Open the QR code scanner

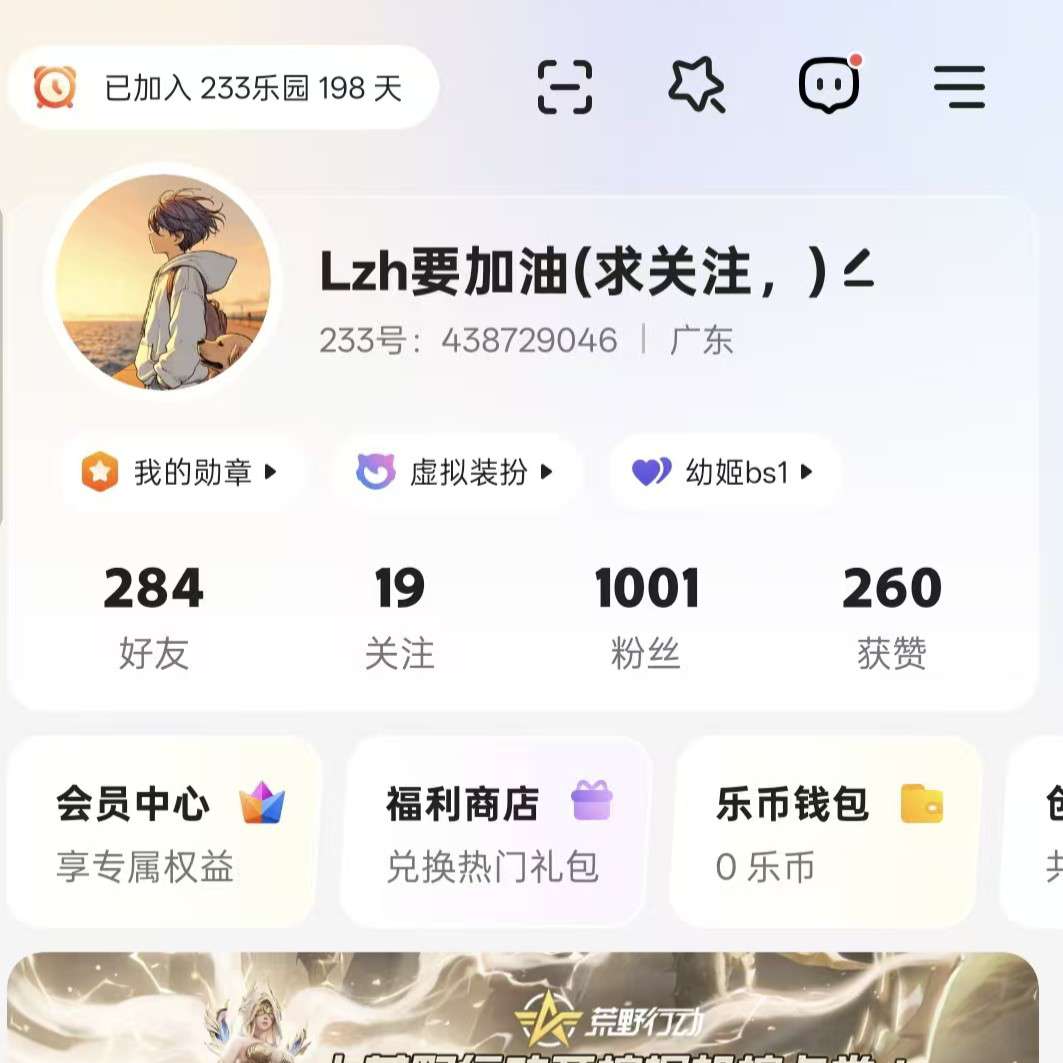pos(565,87)
